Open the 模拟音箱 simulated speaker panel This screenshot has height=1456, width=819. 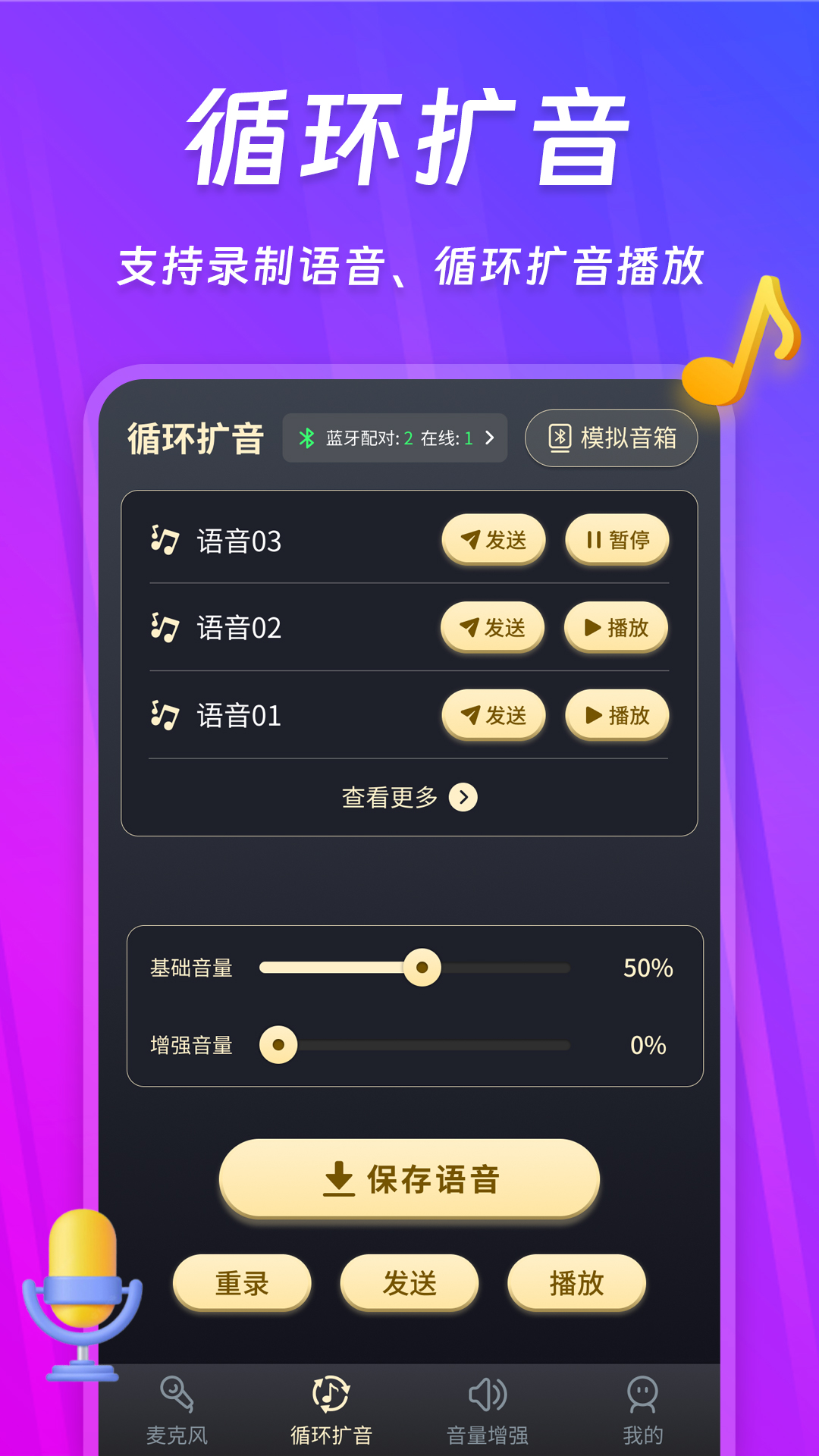(610, 437)
